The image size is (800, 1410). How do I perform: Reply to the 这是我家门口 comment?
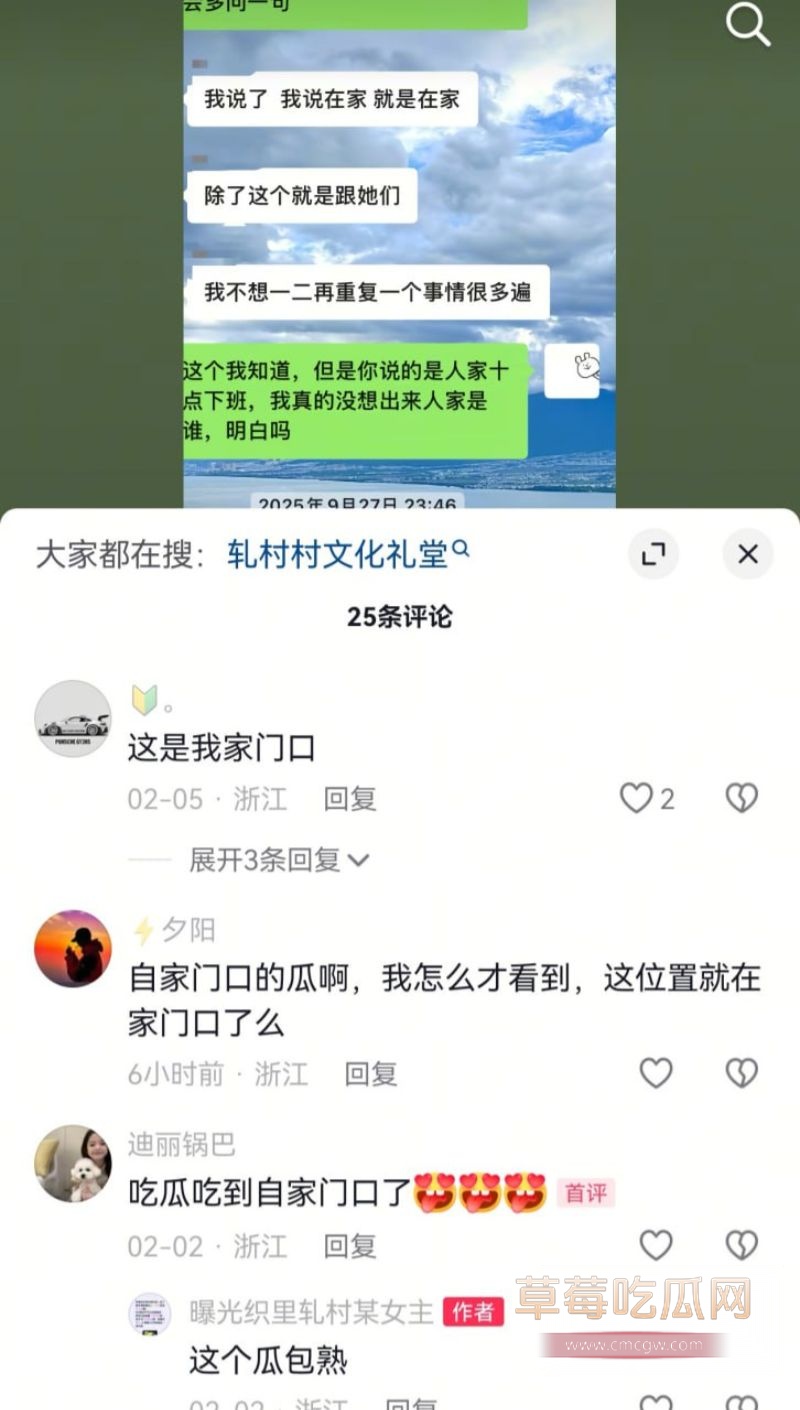[x=348, y=798]
